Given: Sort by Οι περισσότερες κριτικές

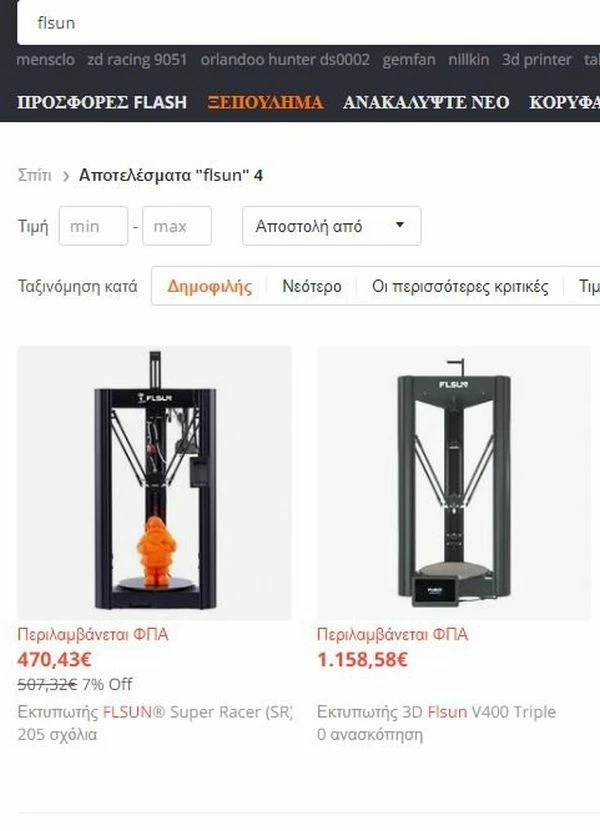Looking at the screenshot, I should tap(460, 286).
